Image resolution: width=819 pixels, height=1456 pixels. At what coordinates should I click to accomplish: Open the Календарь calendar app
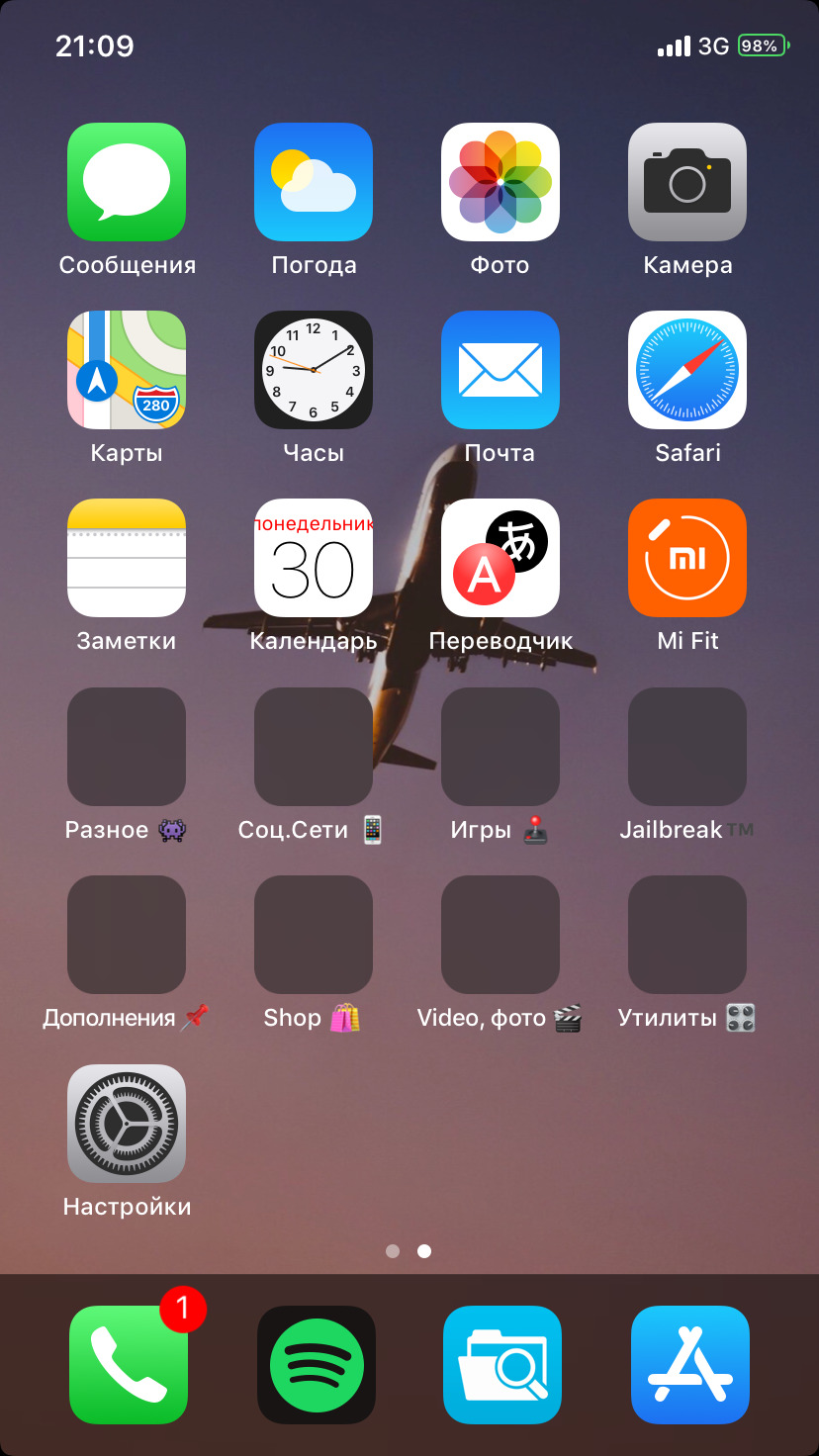(x=314, y=558)
